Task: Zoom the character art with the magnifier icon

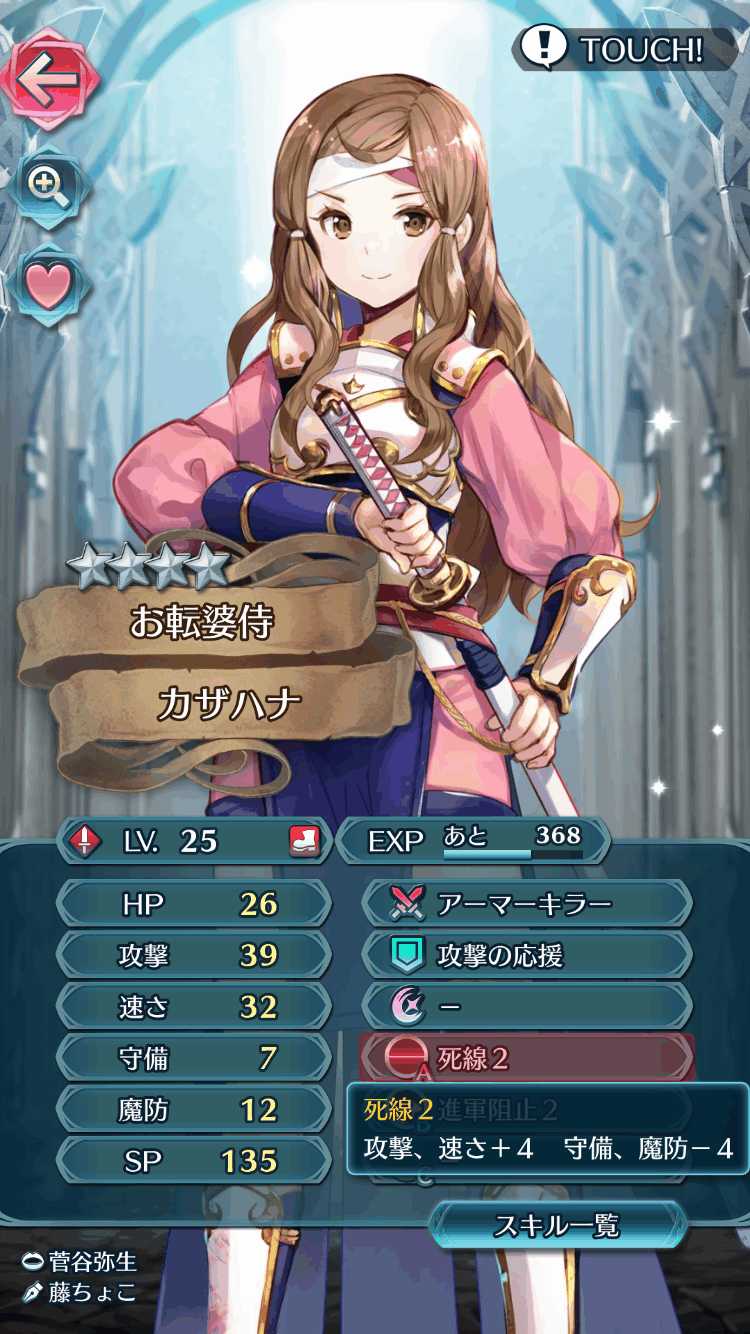Action: 48,185
